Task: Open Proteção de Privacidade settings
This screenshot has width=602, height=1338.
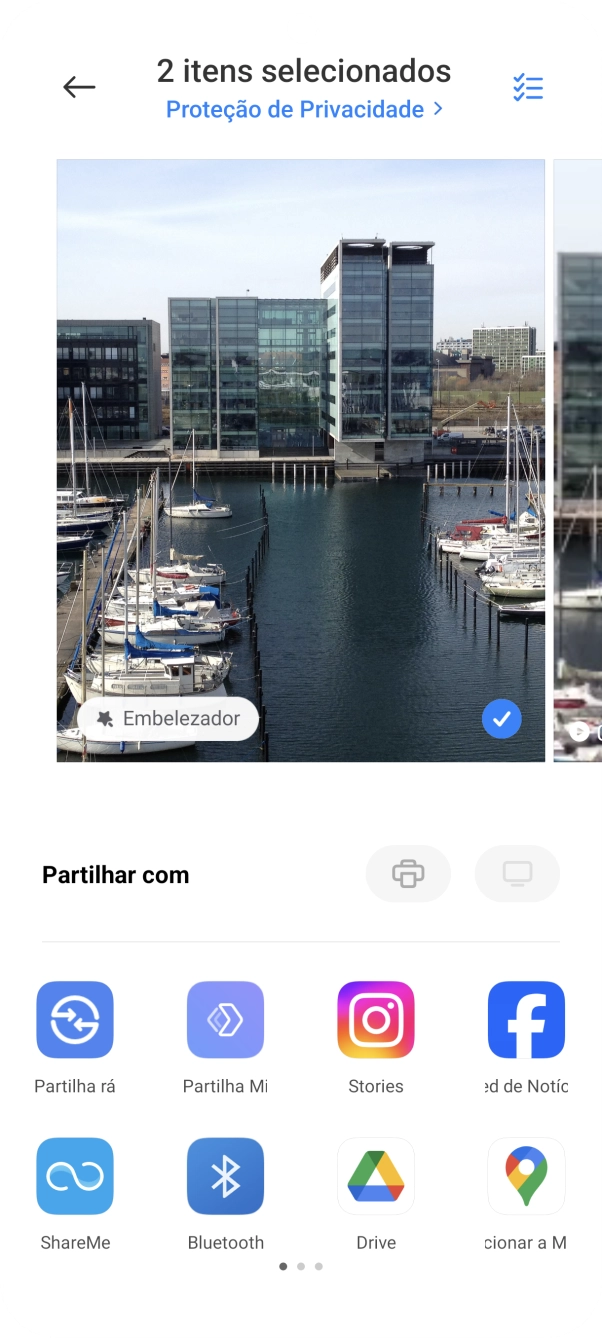Action: tap(304, 110)
